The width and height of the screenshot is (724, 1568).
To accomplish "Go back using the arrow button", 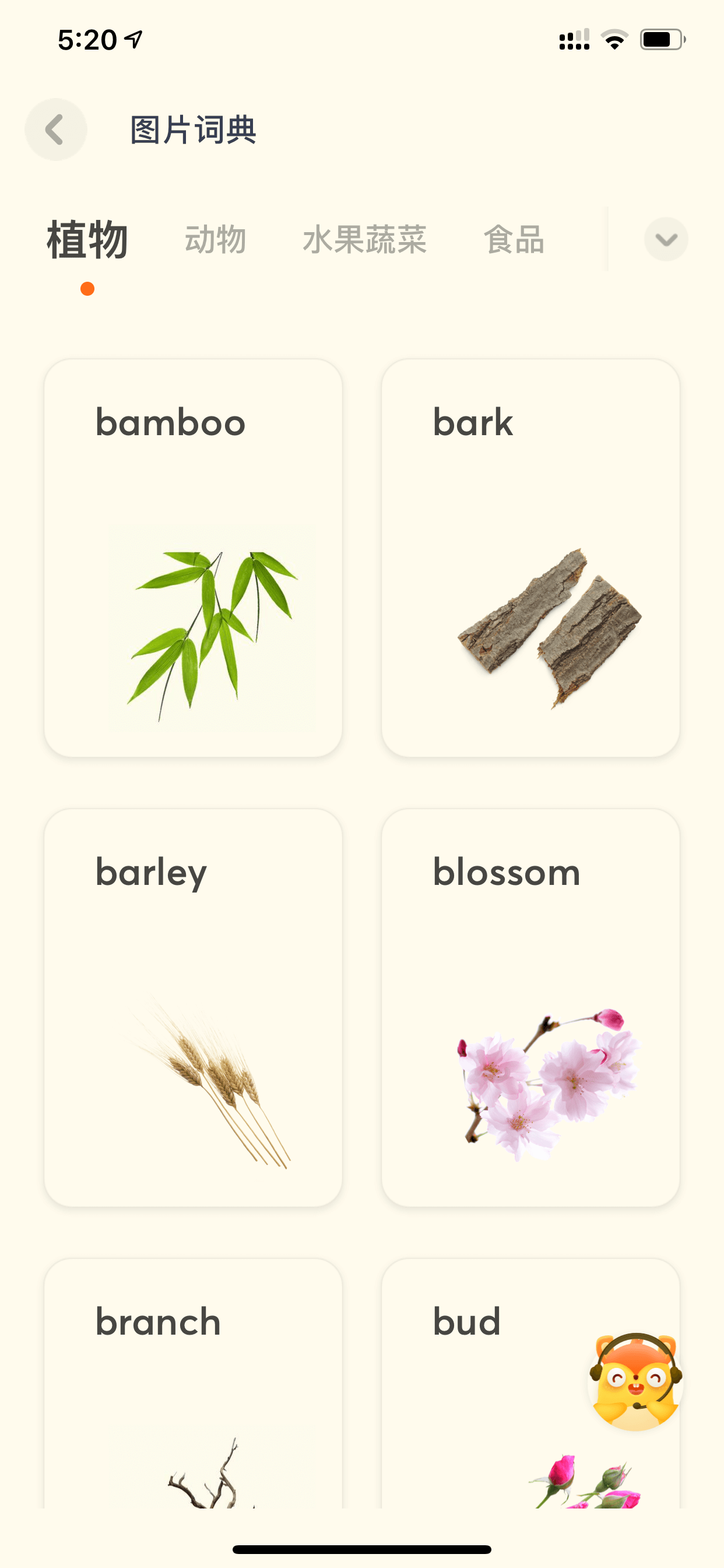I will [55, 129].
